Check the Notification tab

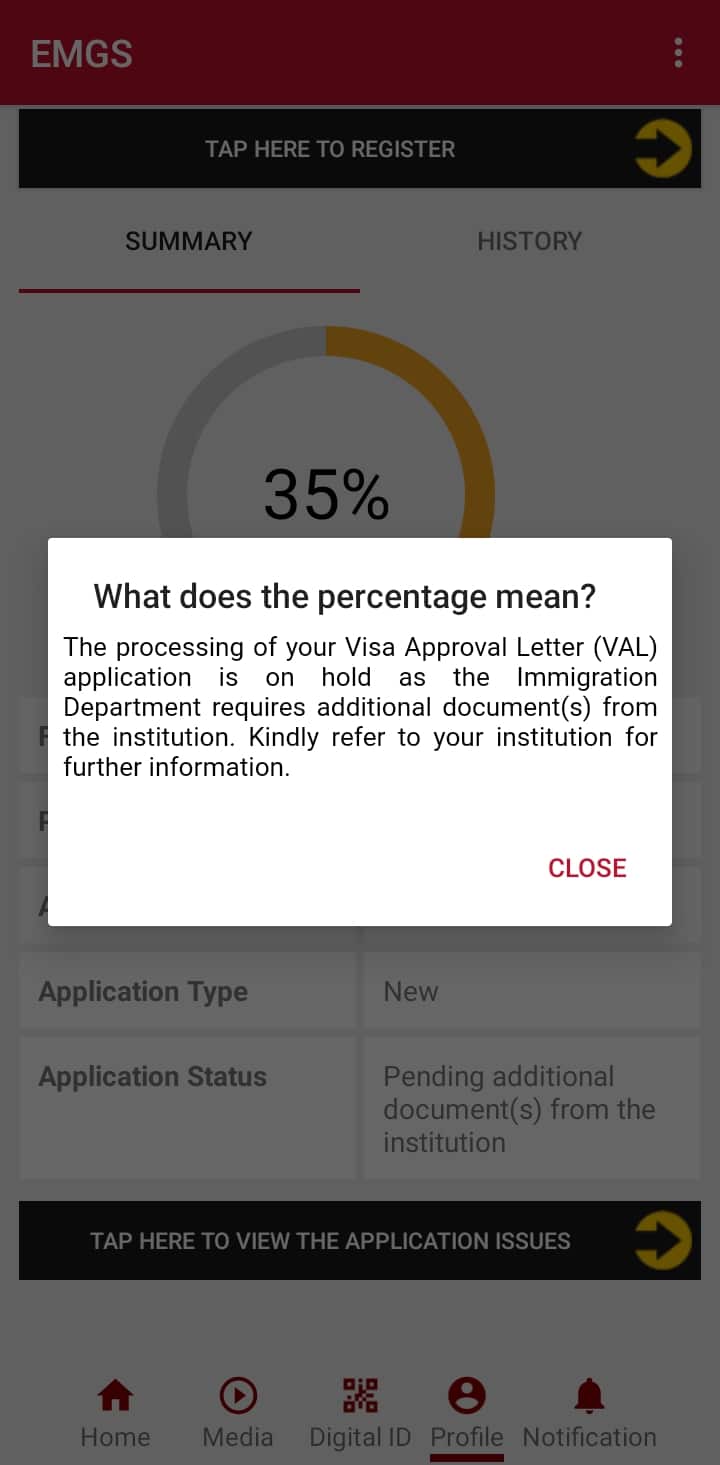(589, 1413)
